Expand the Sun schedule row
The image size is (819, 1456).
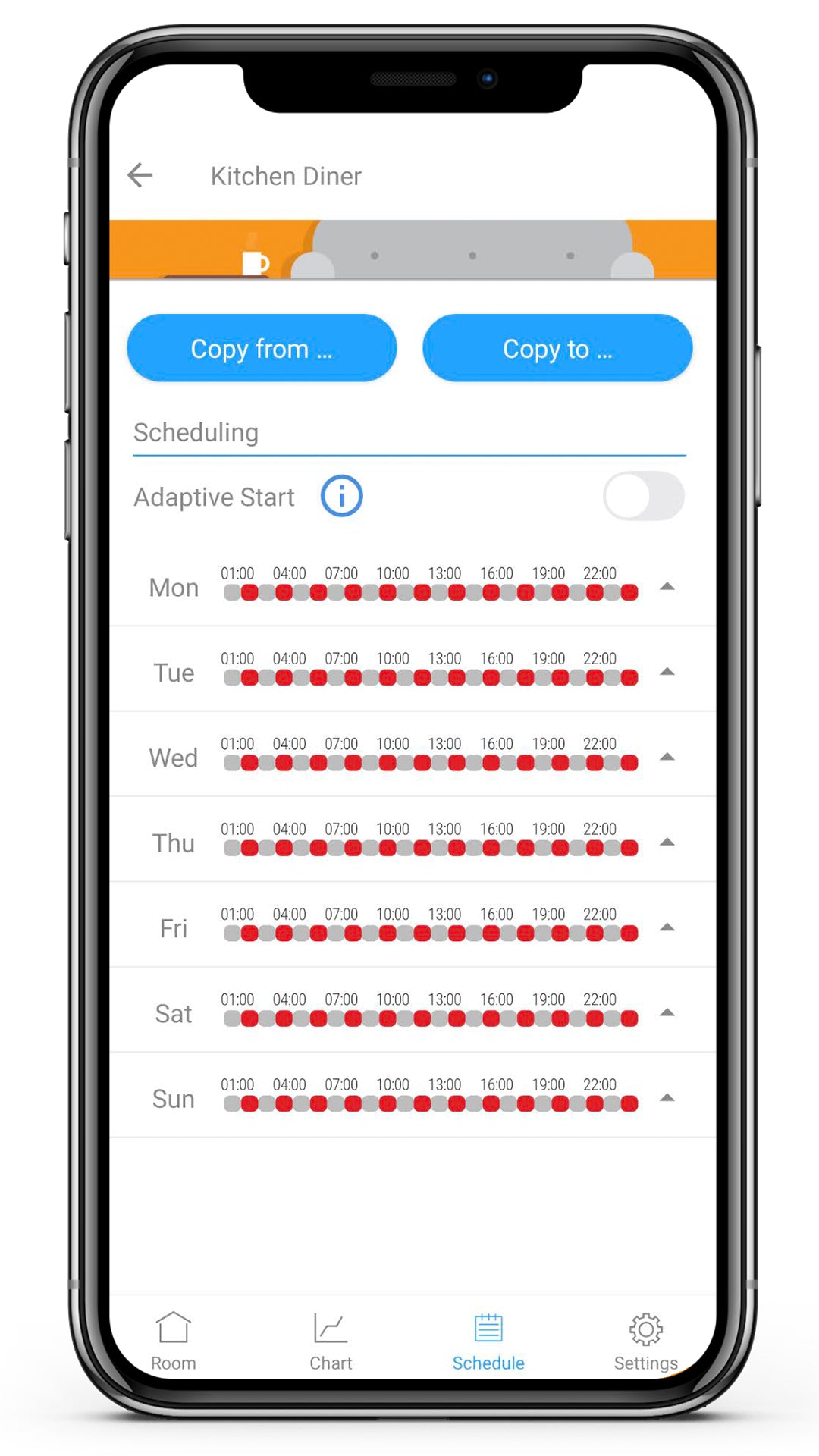point(667,1098)
